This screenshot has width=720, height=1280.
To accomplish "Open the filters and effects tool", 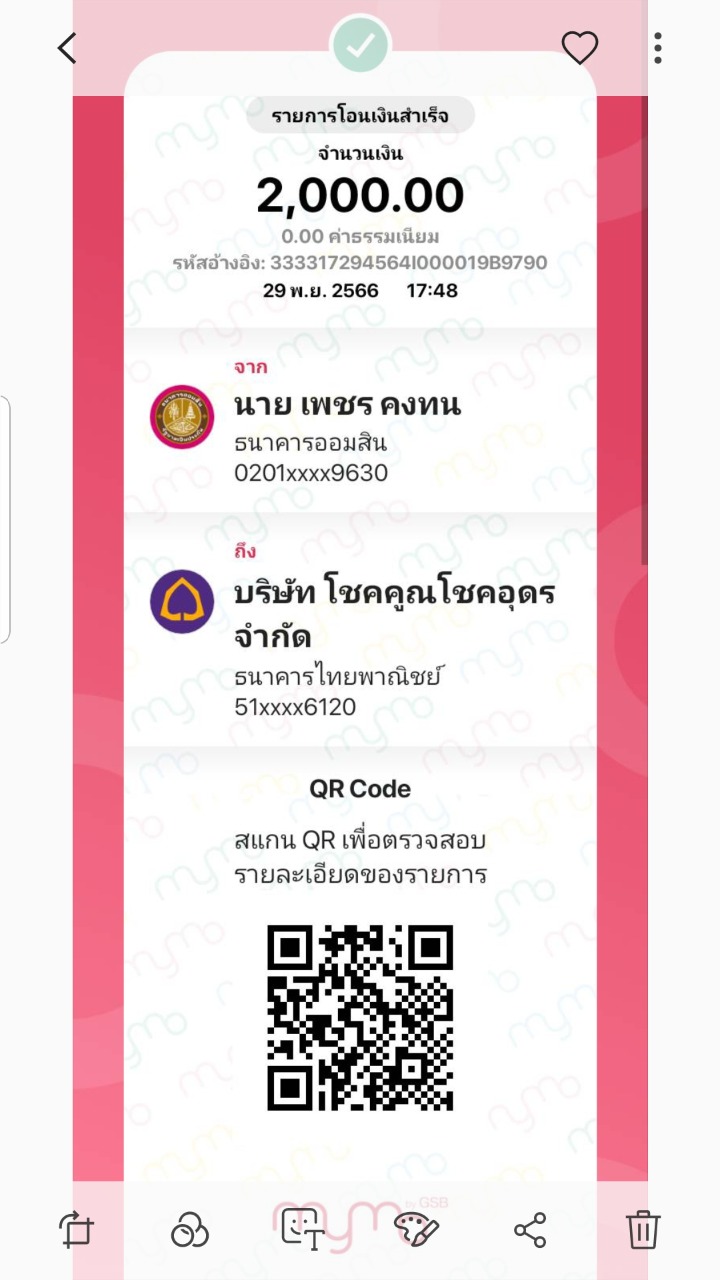I will tap(189, 1229).
